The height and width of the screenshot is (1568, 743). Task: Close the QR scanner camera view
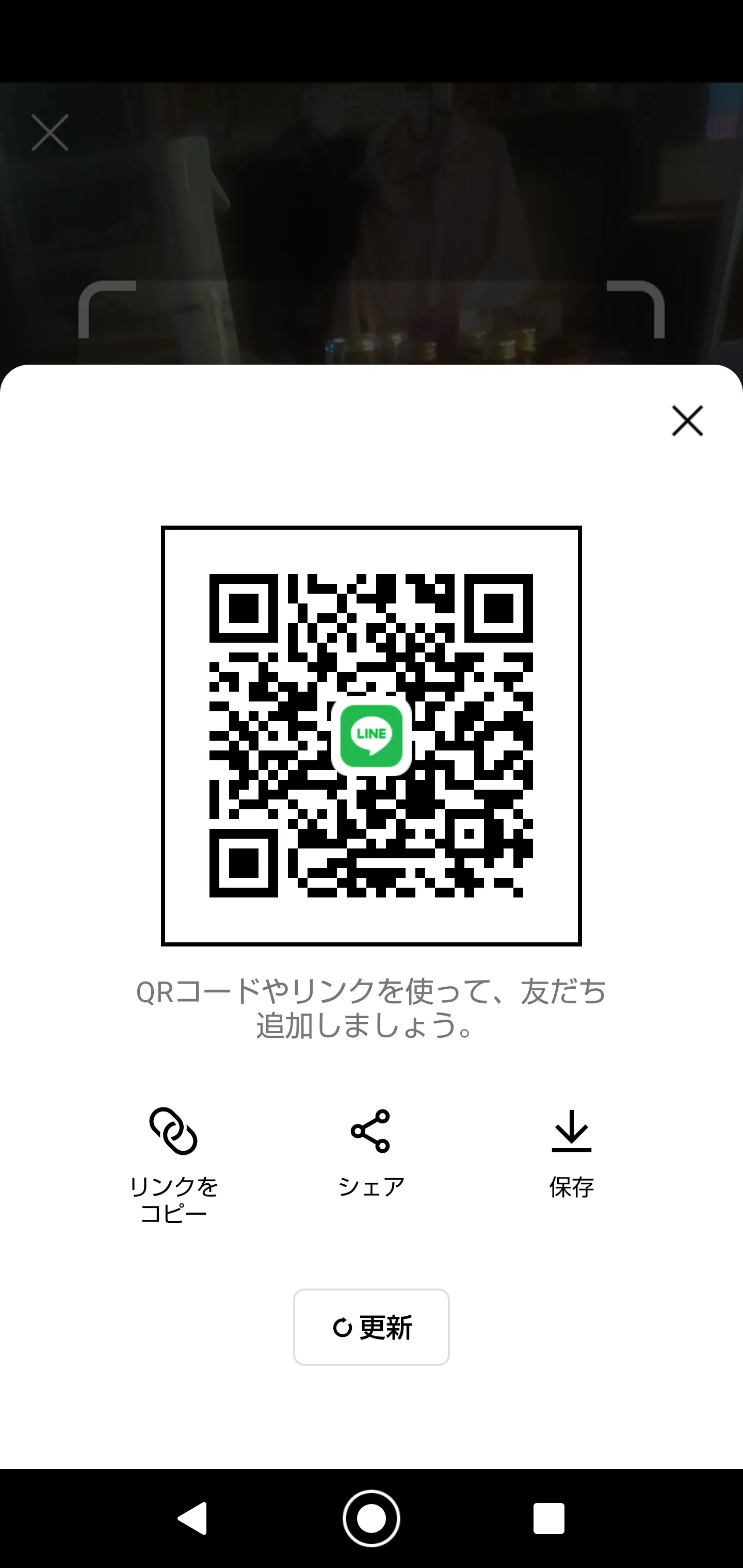tap(50, 132)
